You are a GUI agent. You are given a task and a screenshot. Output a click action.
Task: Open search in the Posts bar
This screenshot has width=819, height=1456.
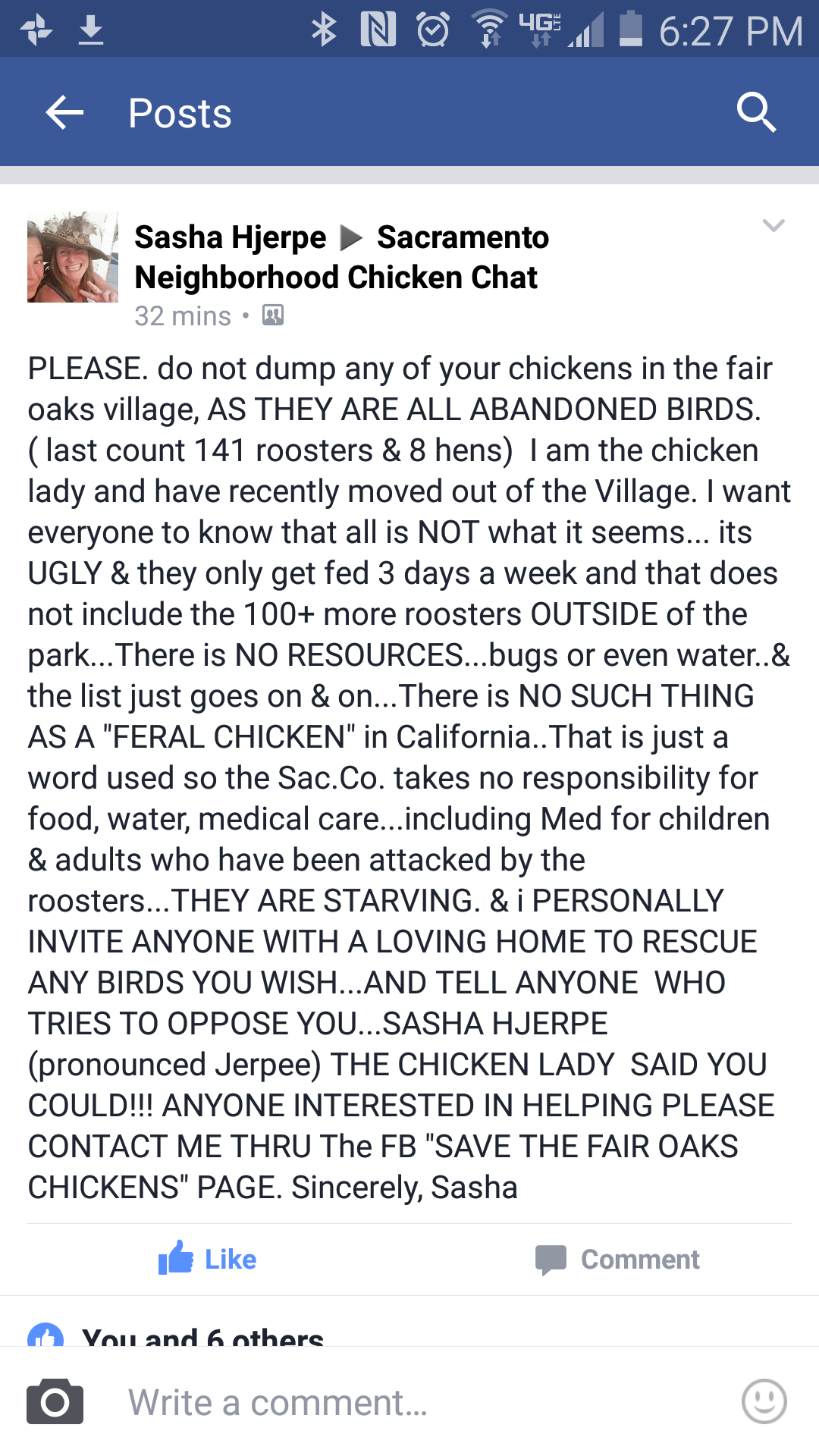coord(756,114)
